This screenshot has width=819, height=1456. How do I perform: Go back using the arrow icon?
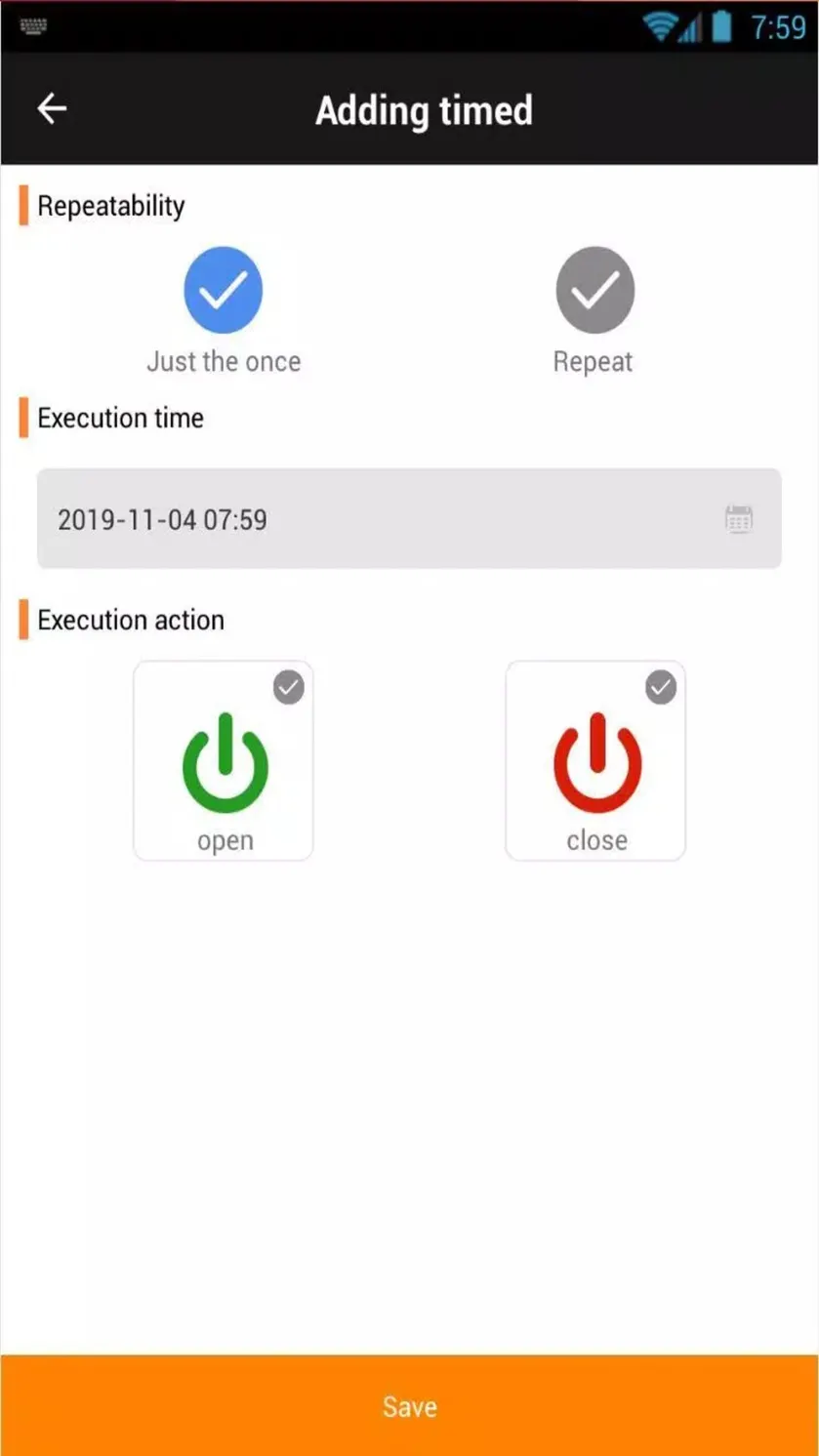(x=52, y=108)
